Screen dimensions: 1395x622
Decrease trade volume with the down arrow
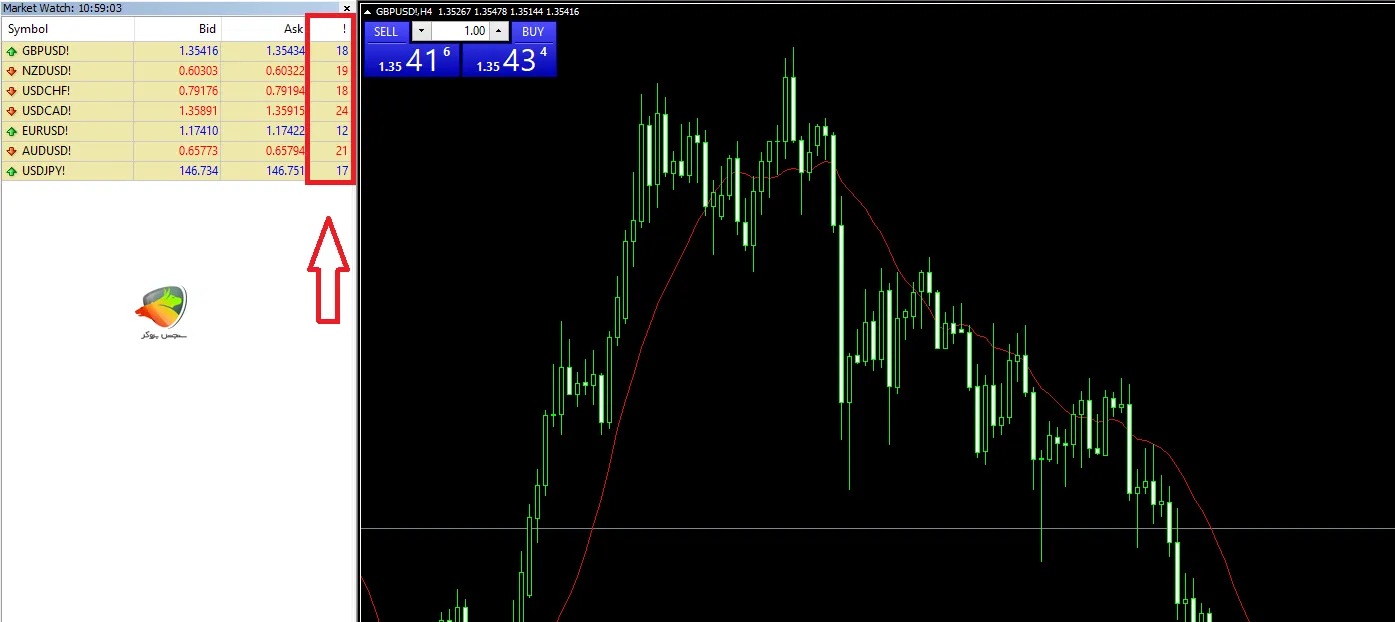tap(419, 31)
